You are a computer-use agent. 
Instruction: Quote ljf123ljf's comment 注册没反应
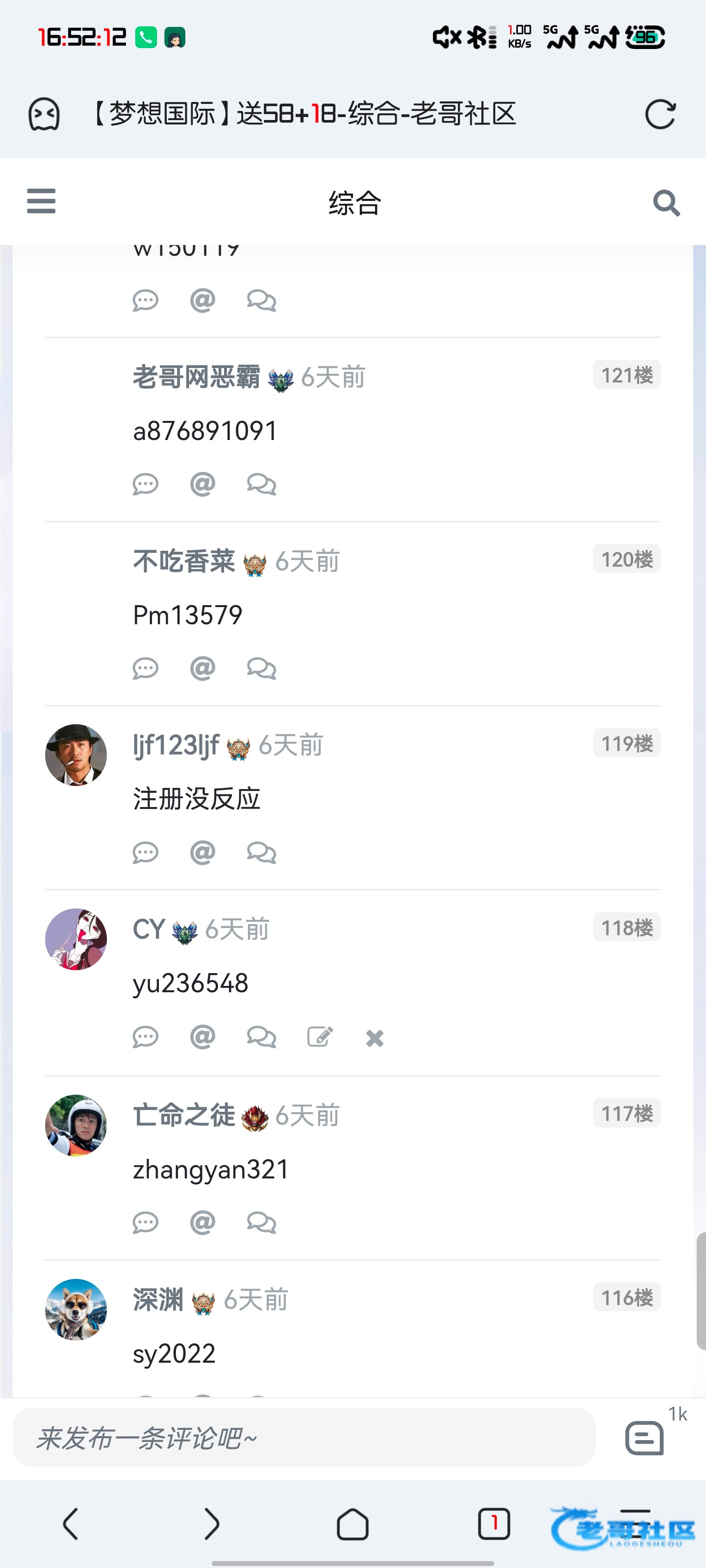pyautogui.click(x=261, y=853)
